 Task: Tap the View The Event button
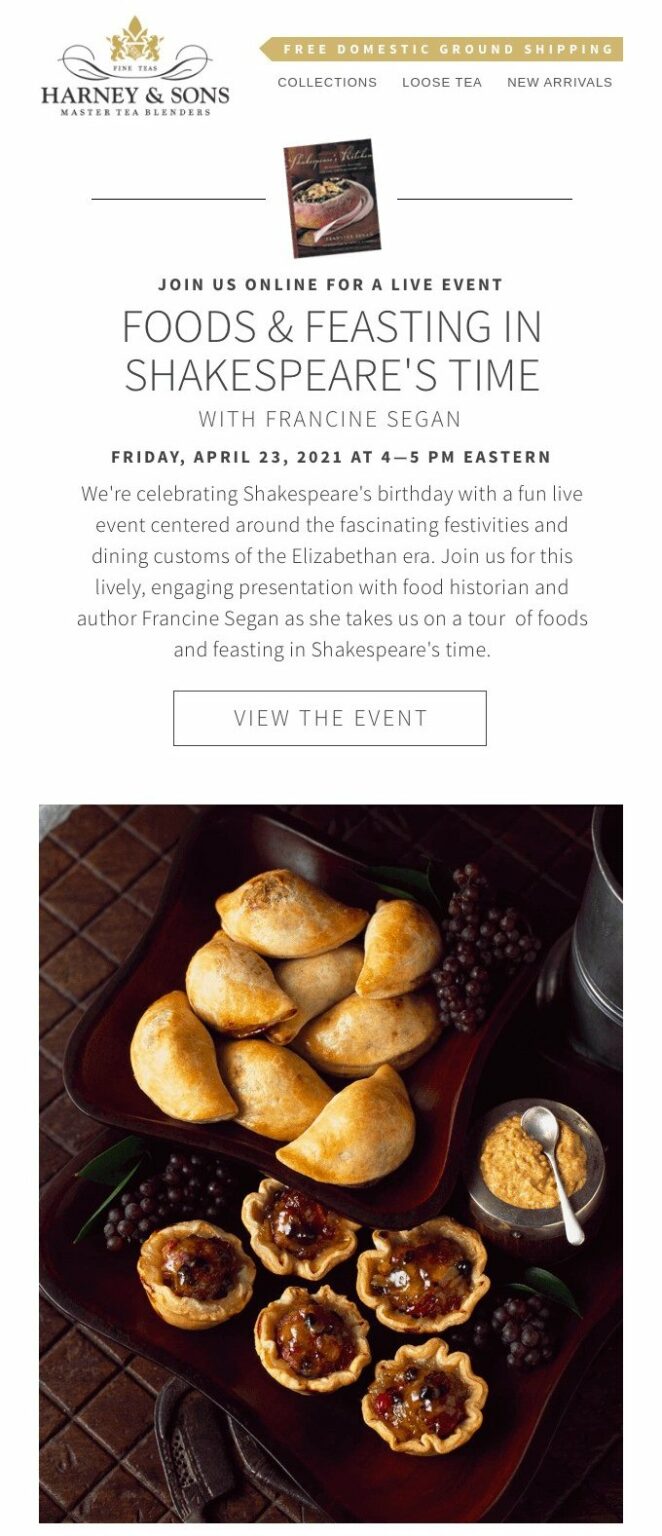tap(330, 718)
